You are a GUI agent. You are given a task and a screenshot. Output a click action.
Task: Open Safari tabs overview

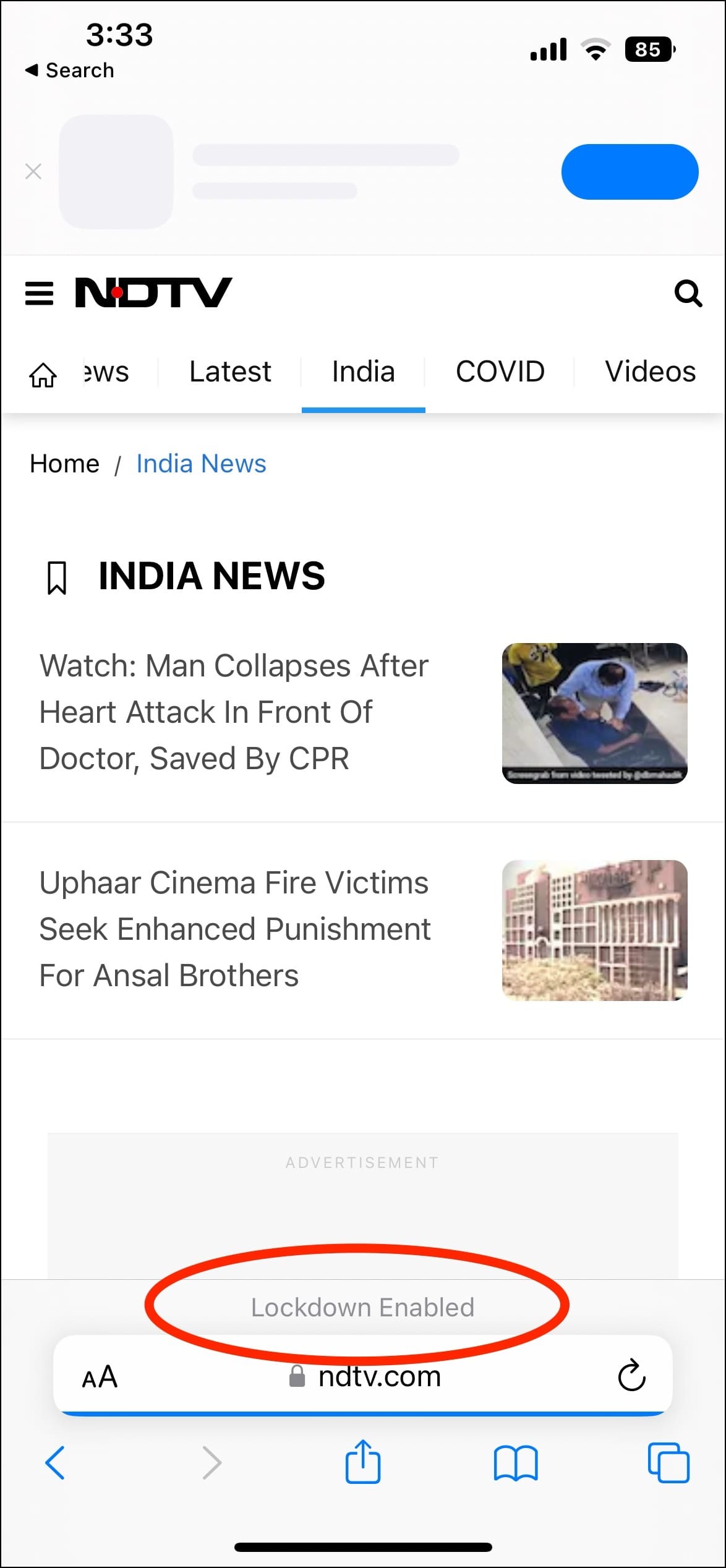668,1463
